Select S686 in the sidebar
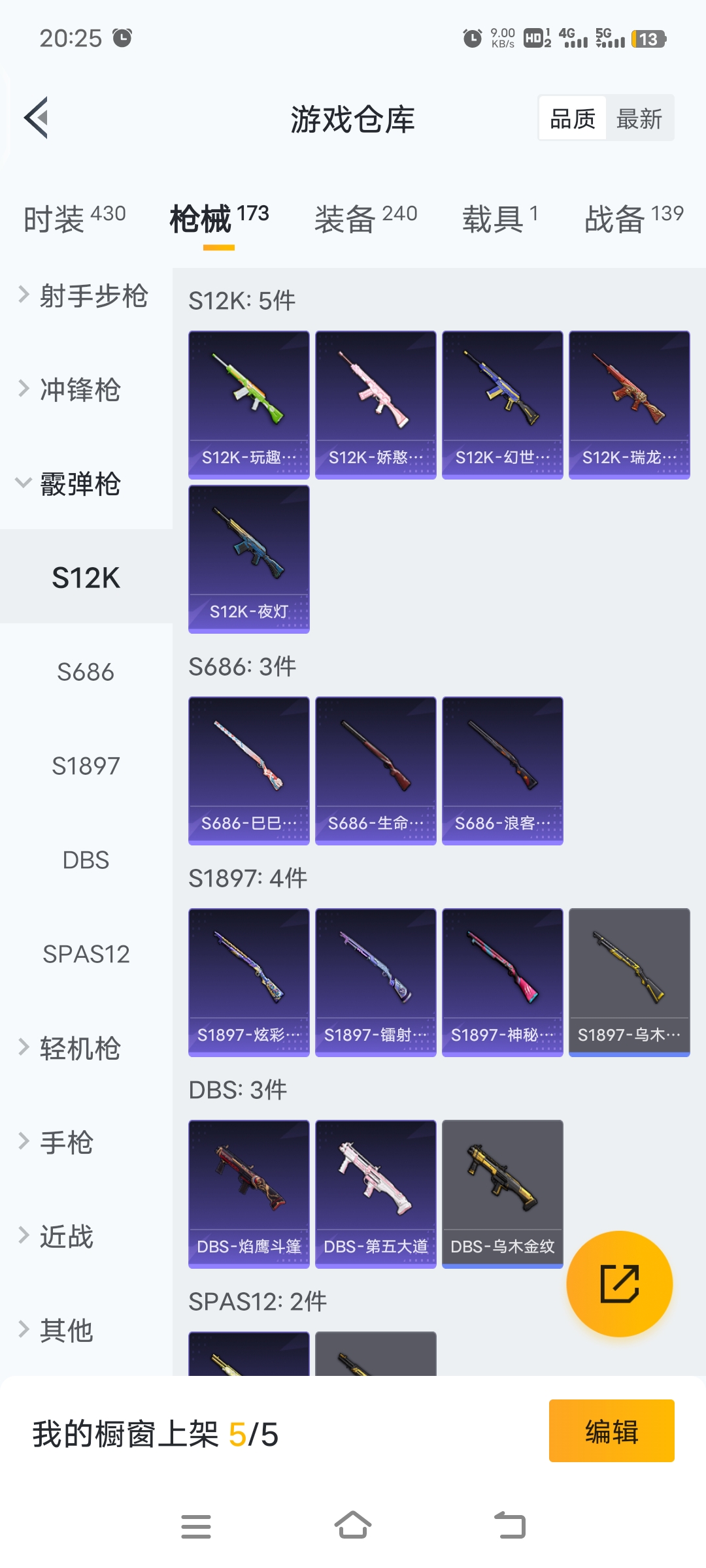Viewport: 706px width, 1568px height. pyautogui.click(x=86, y=672)
